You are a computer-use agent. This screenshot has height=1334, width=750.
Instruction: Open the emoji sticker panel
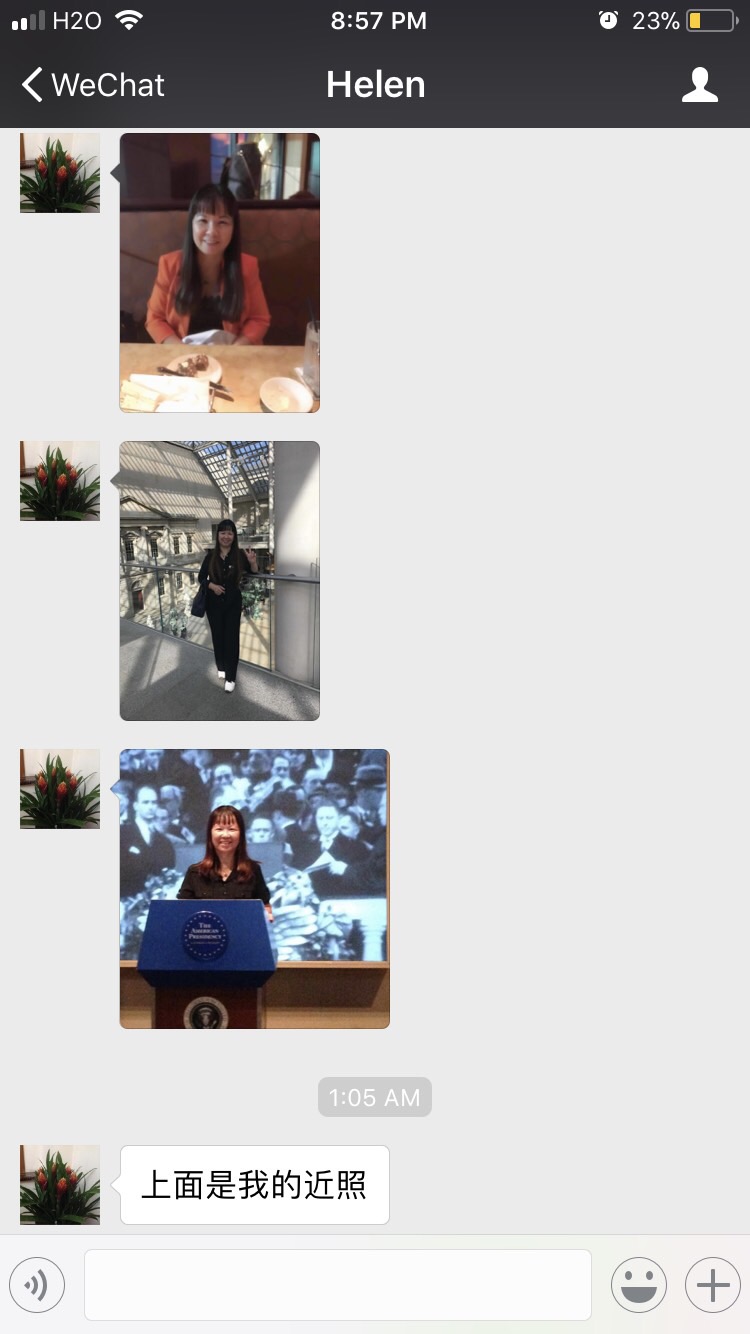click(x=638, y=1285)
